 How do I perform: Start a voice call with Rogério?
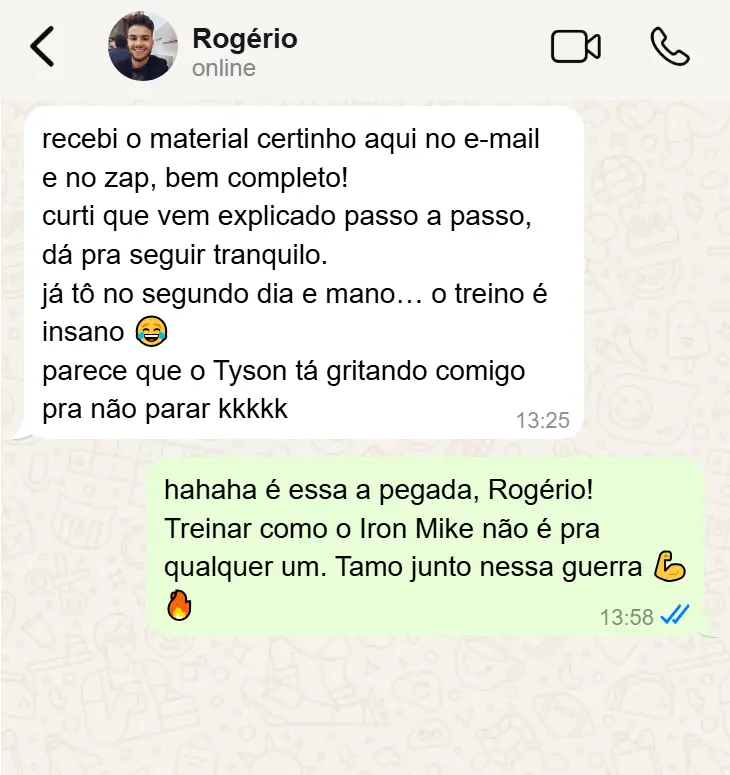(x=669, y=46)
